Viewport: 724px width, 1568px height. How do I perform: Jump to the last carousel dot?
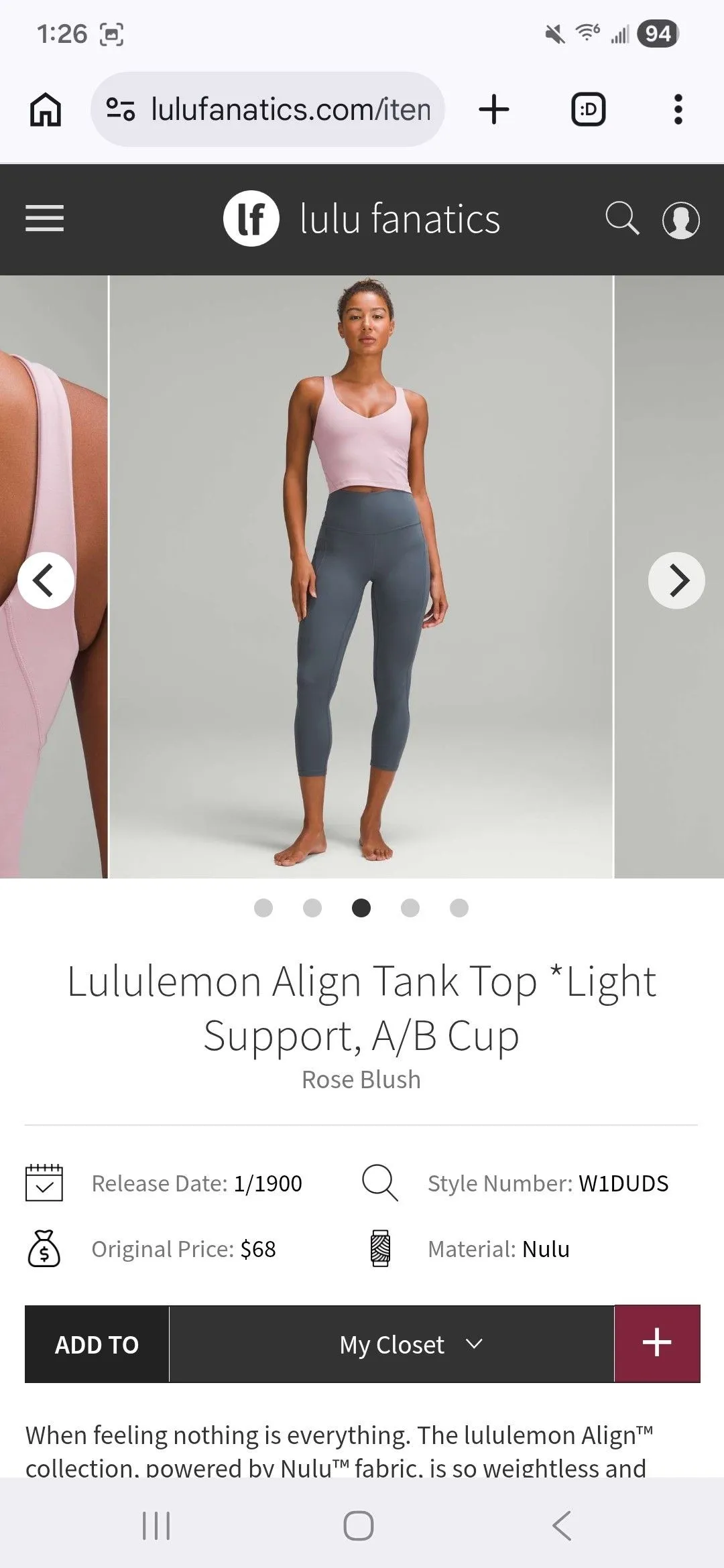coord(459,908)
